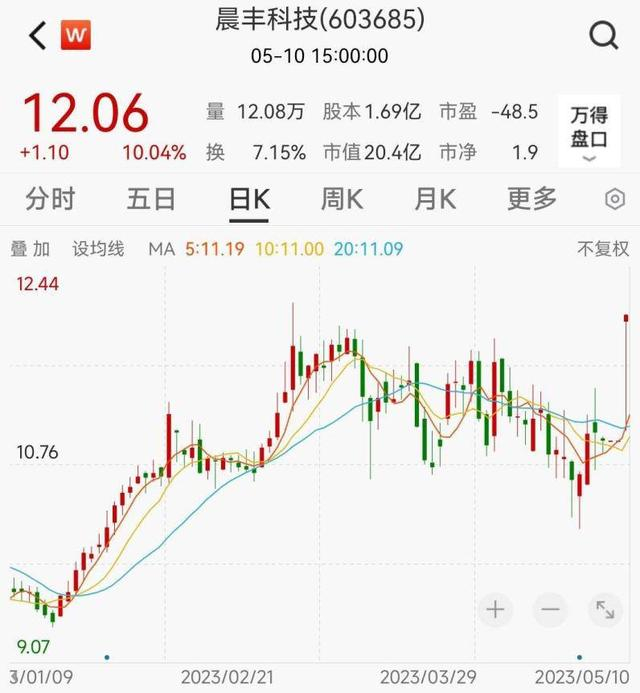Tap 叠加 to overlay another stock
Screen dimensions: 640x693
30,248
